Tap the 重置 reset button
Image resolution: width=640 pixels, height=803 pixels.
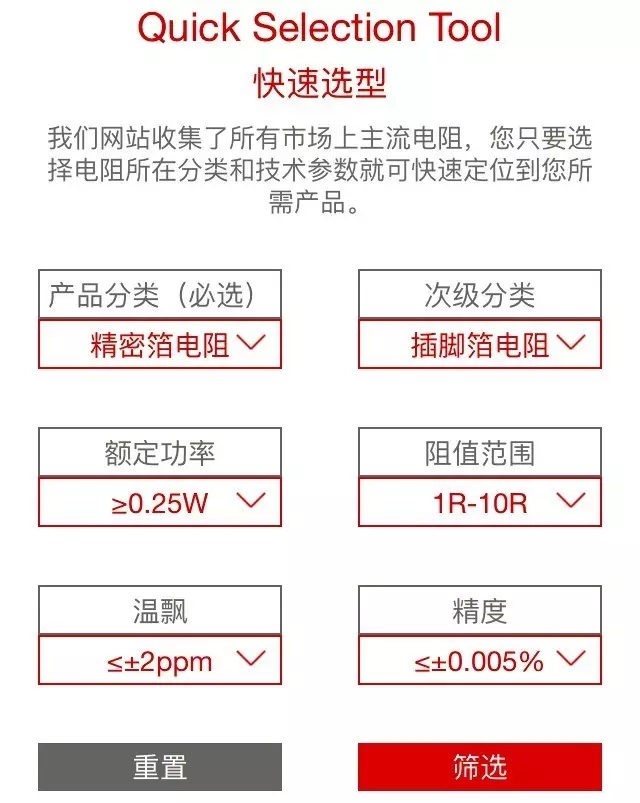tap(160, 767)
